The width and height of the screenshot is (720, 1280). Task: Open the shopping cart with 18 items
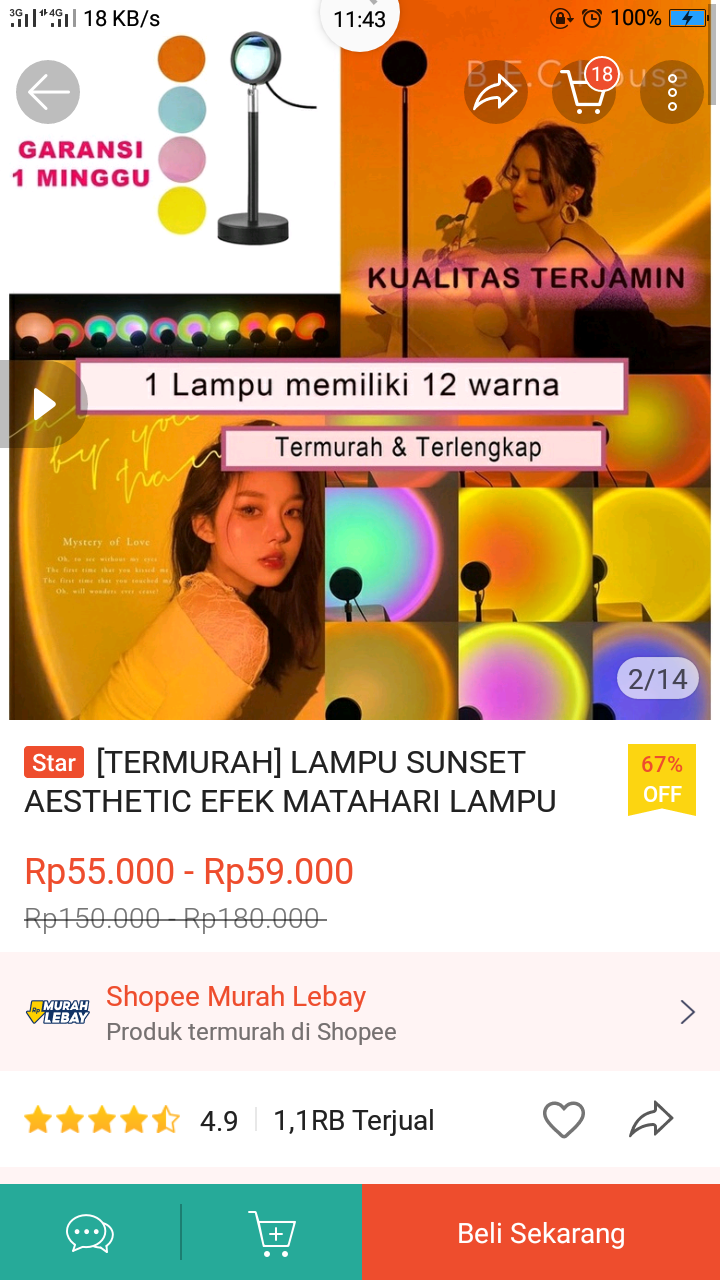tap(583, 92)
